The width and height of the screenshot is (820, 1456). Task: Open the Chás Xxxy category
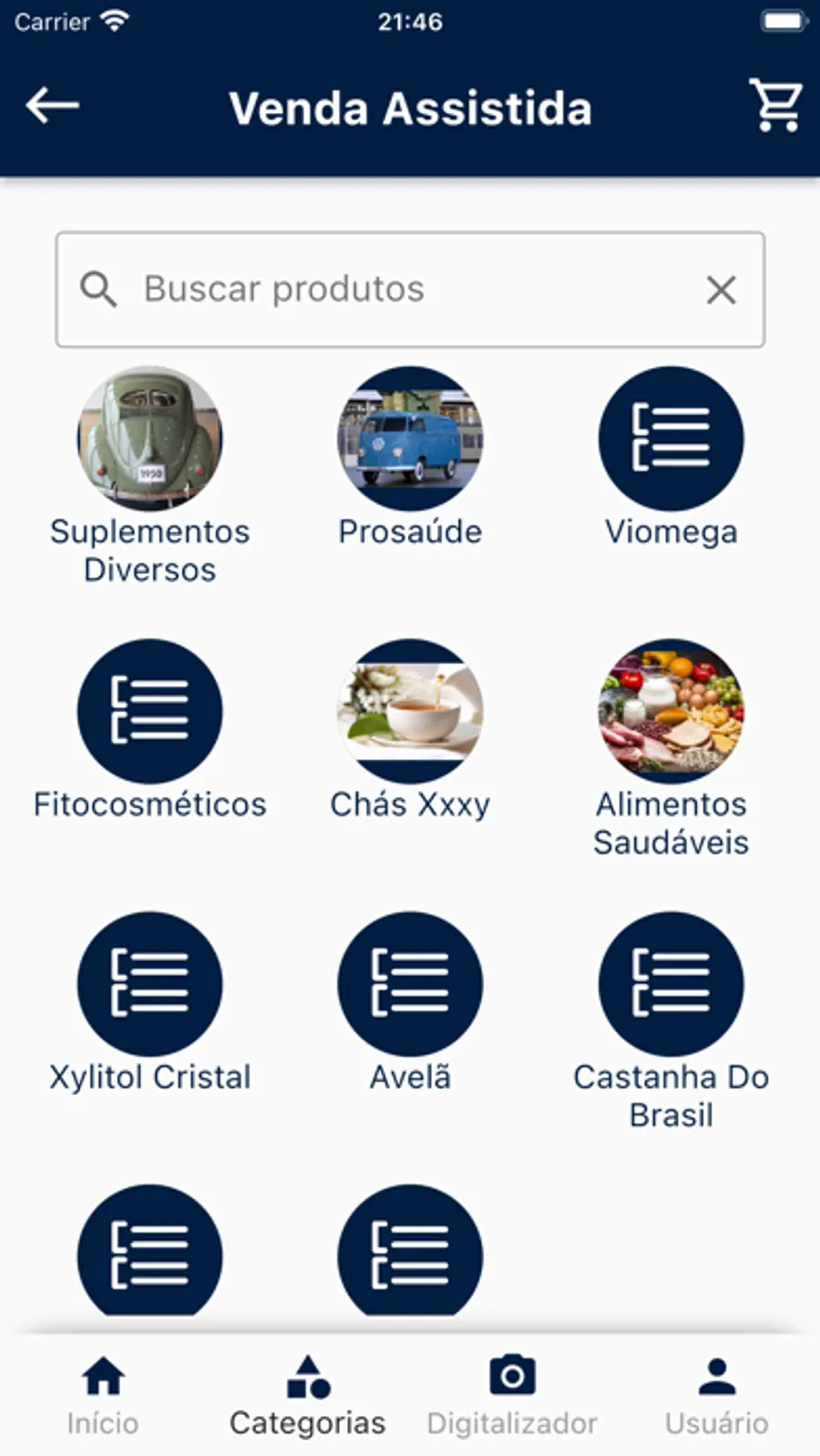pyautogui.click(x=410, y=712)
